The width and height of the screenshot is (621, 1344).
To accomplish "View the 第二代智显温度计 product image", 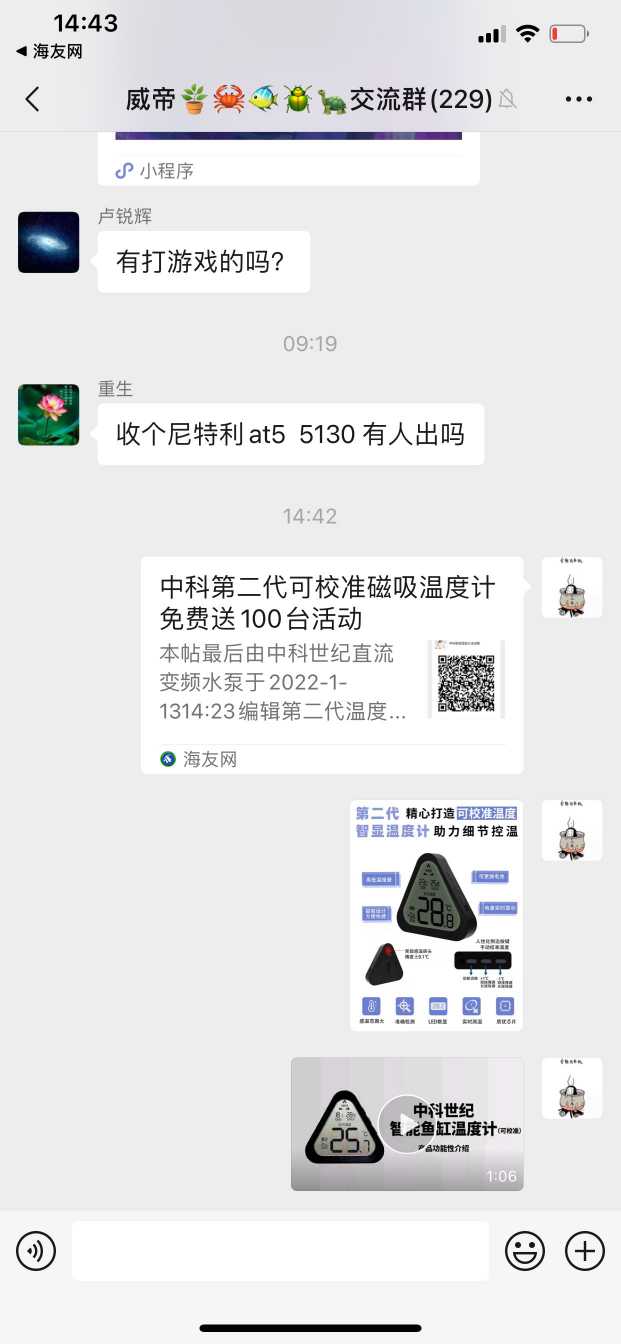I will (436, 915).
